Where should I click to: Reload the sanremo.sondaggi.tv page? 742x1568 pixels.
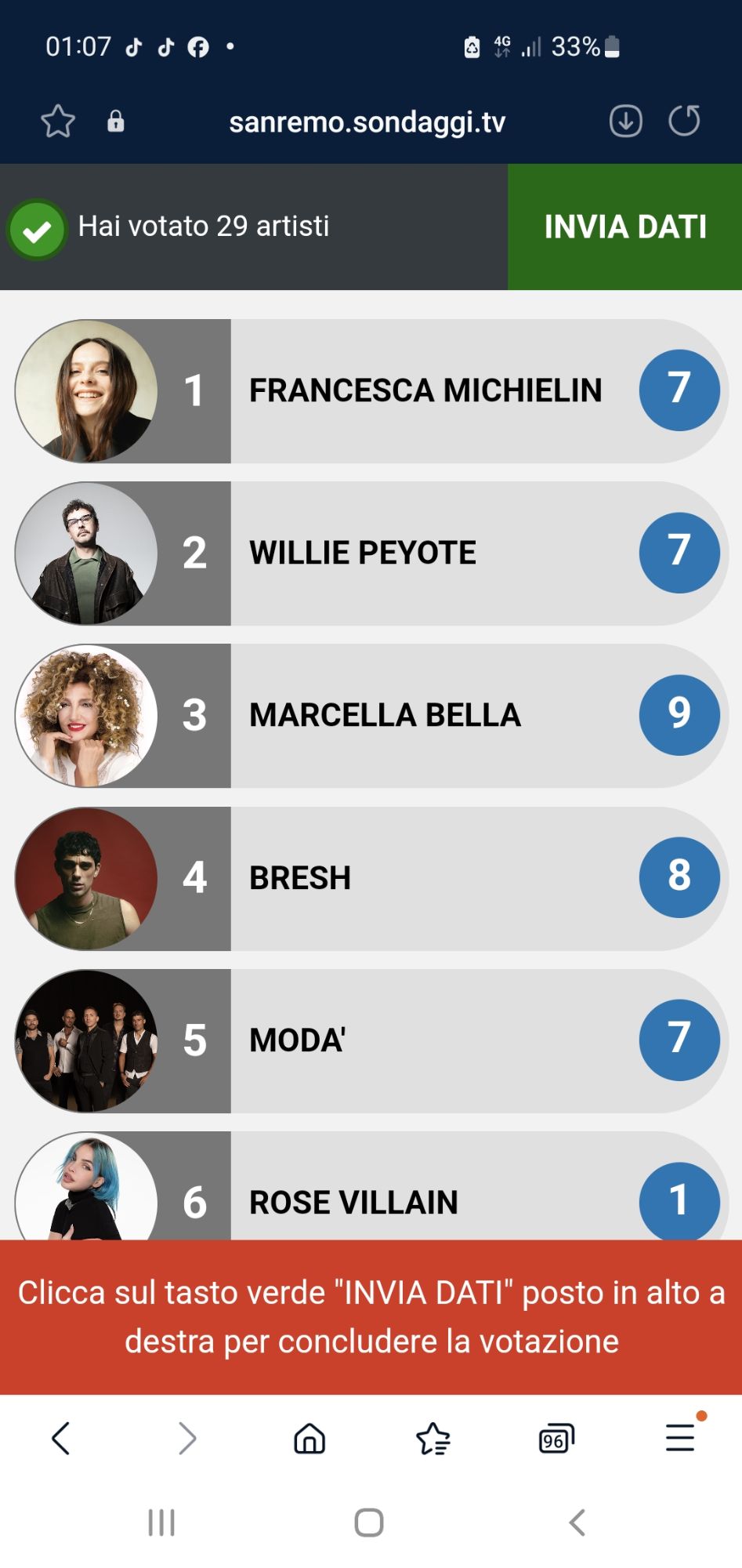click(684, 122)
